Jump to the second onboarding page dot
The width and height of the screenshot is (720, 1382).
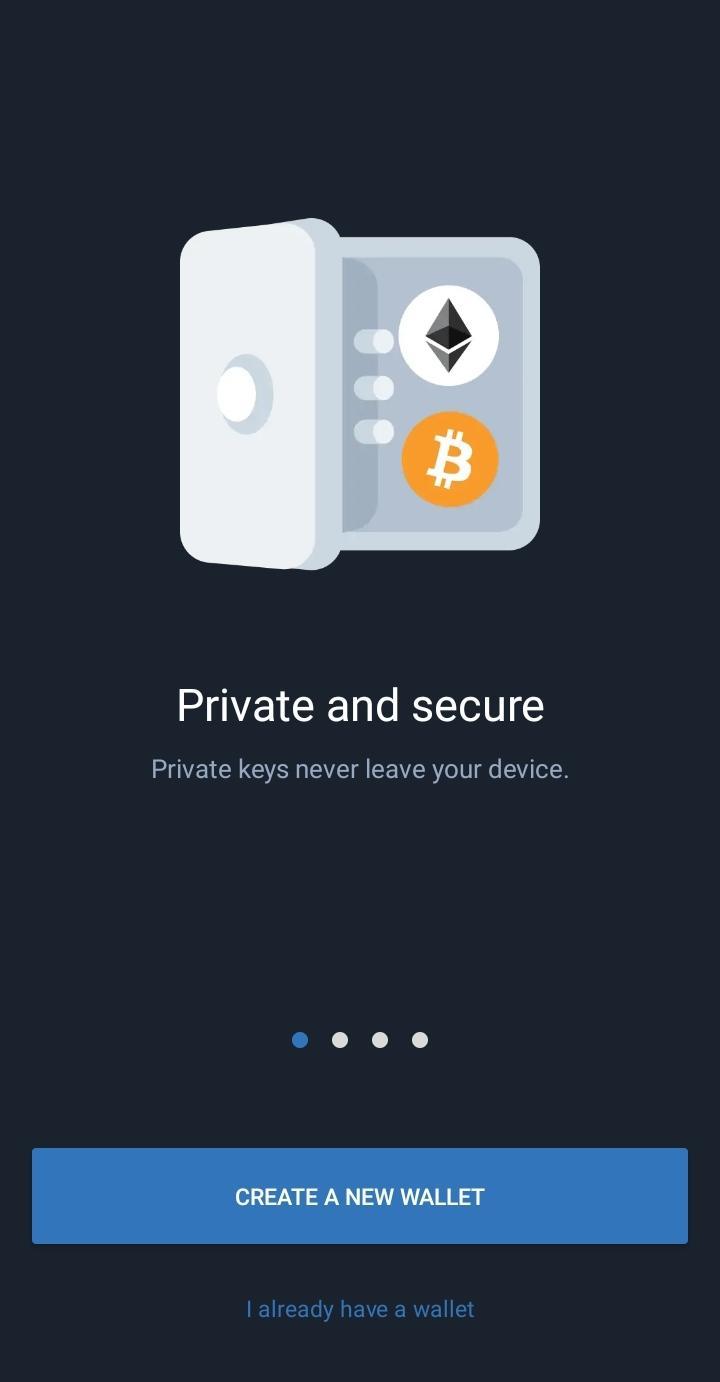pyautogui.click(x=340, y=1040)
